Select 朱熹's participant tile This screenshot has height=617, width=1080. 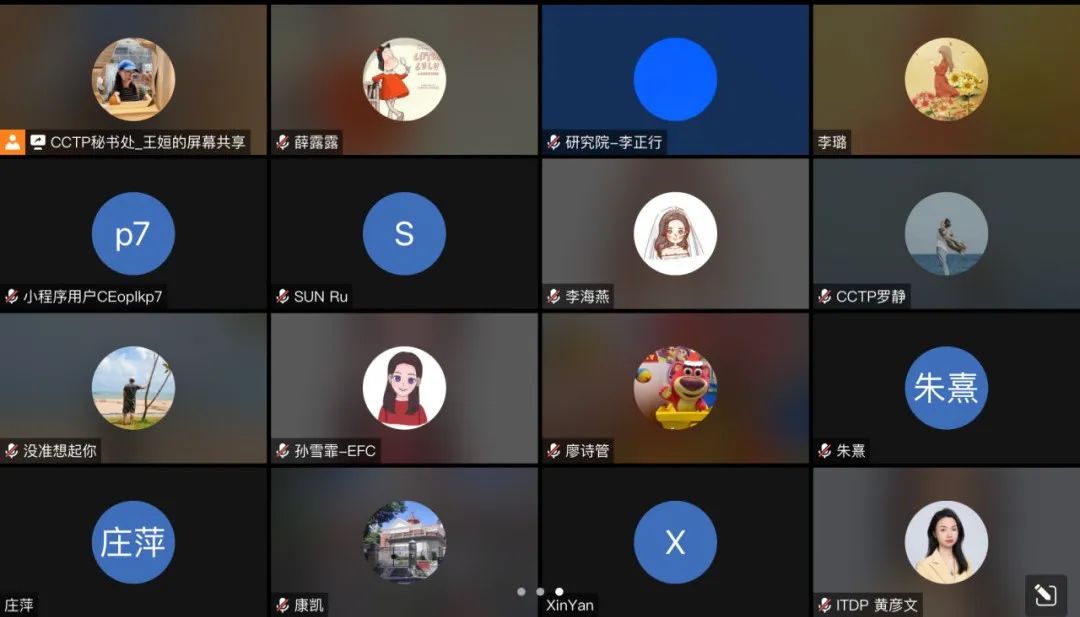pos(946,388)
